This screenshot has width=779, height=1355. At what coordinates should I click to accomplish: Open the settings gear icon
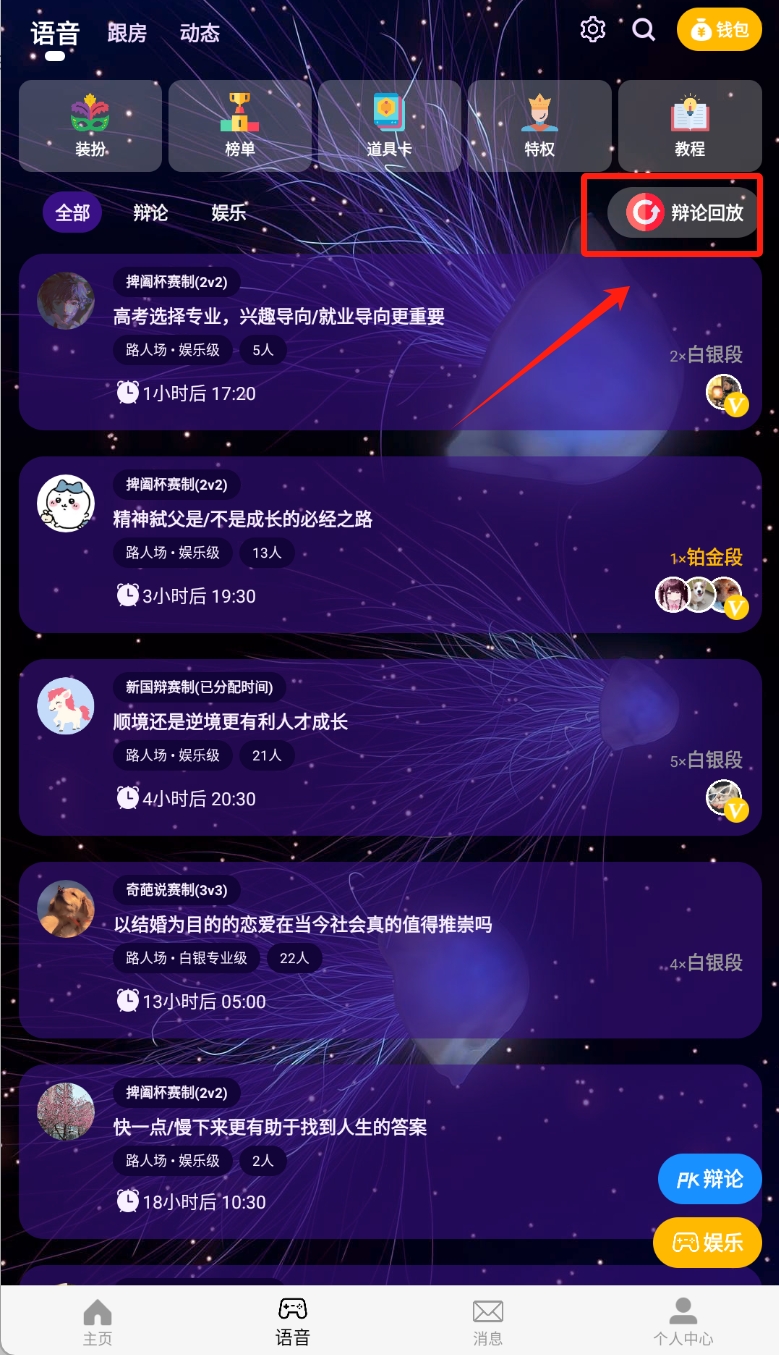[x=593, y=30]
